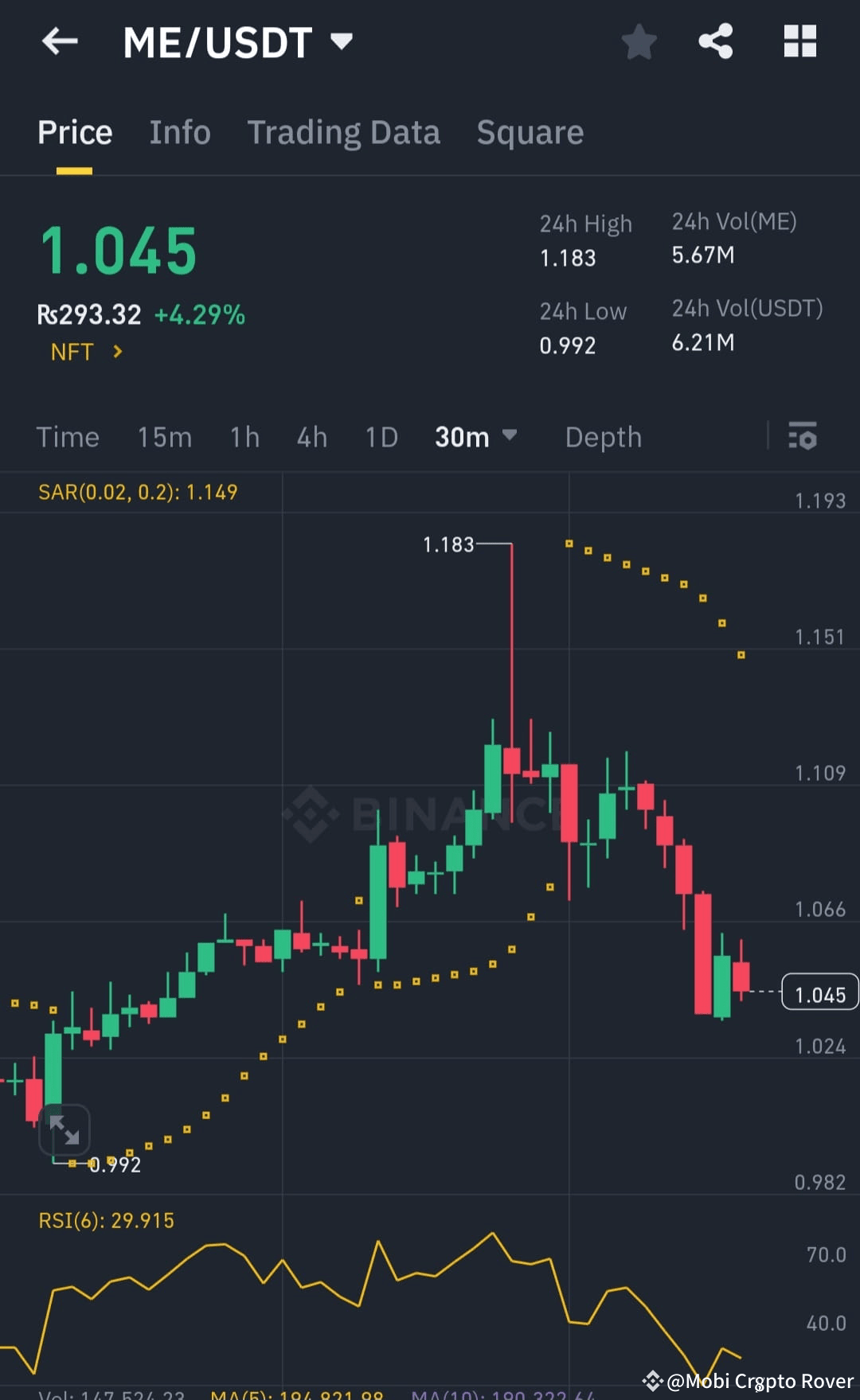View the Depth chart
Image resolution: width=860 pixels, height=1400 pixels.
point(603,437)
